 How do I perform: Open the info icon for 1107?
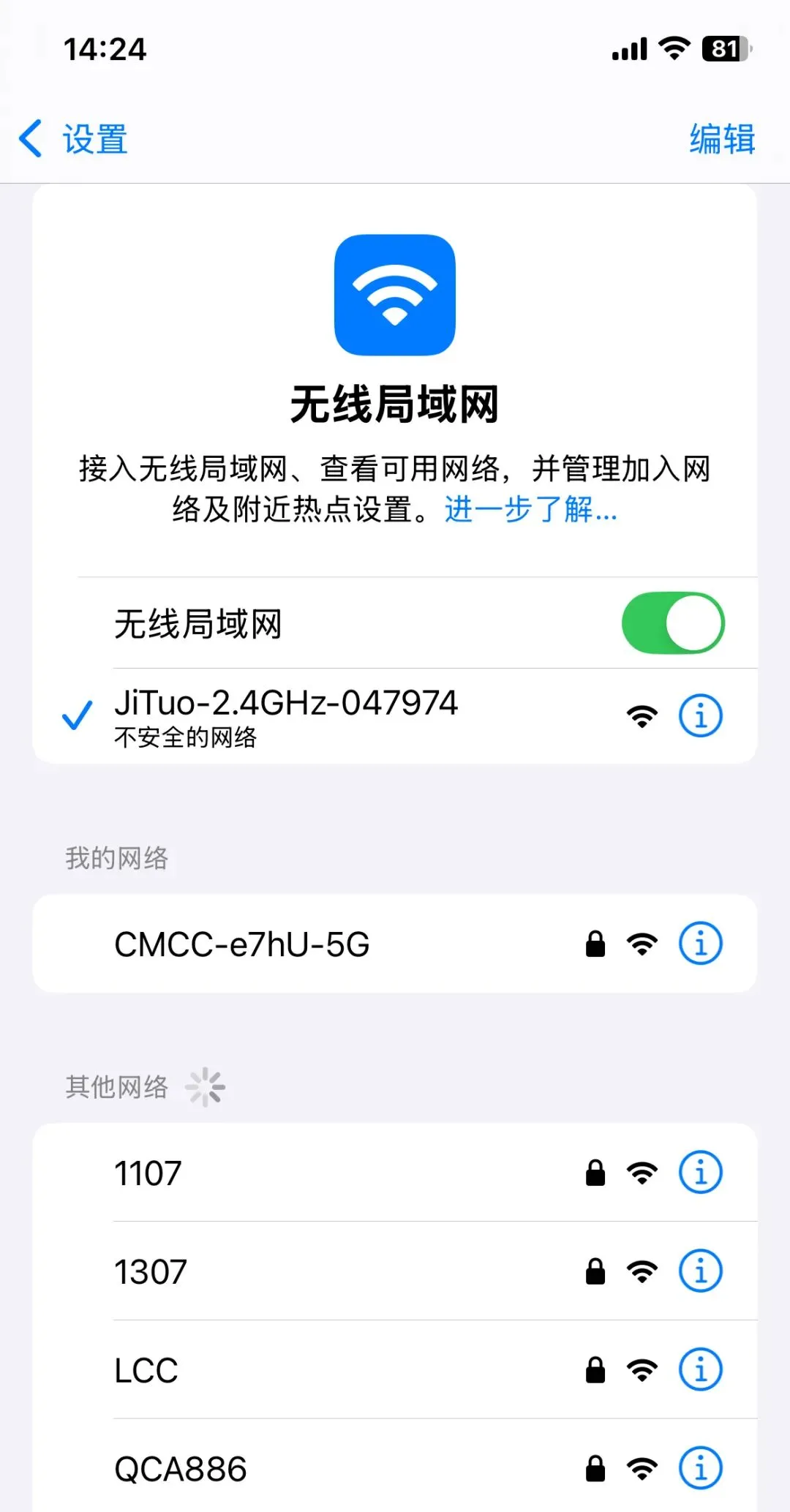701,1173
